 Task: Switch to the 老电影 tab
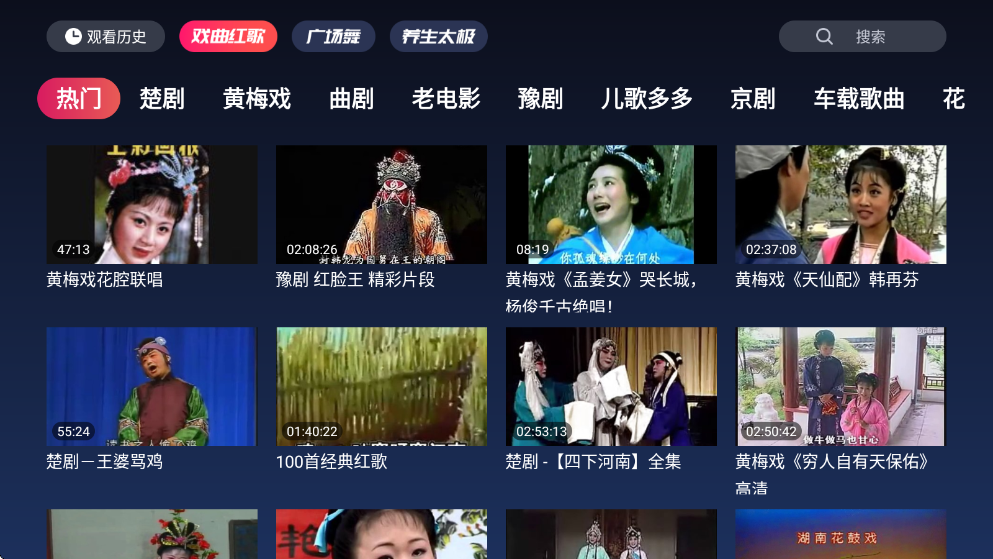(x=446, y=99)
